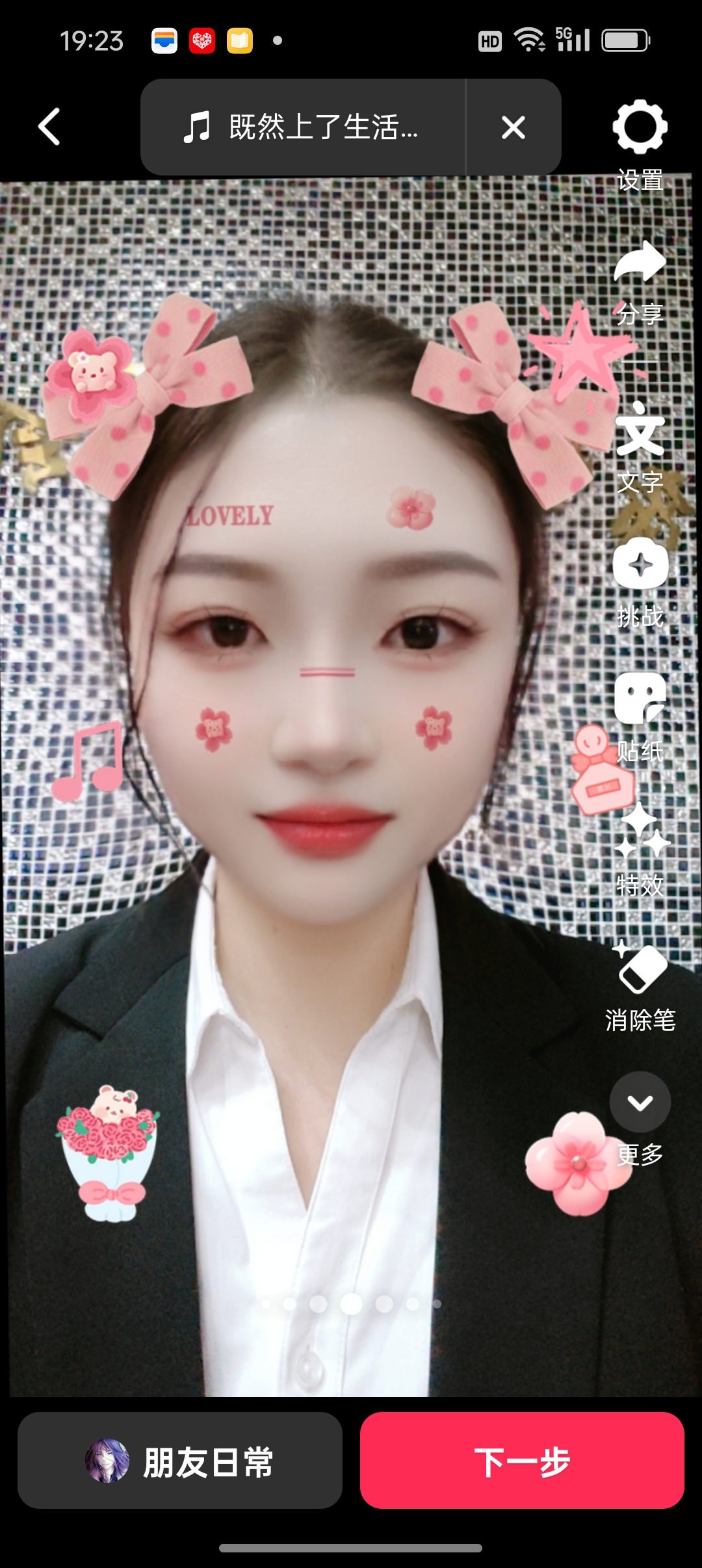
Task: Go back with the arrow icon
Action: 50,127
